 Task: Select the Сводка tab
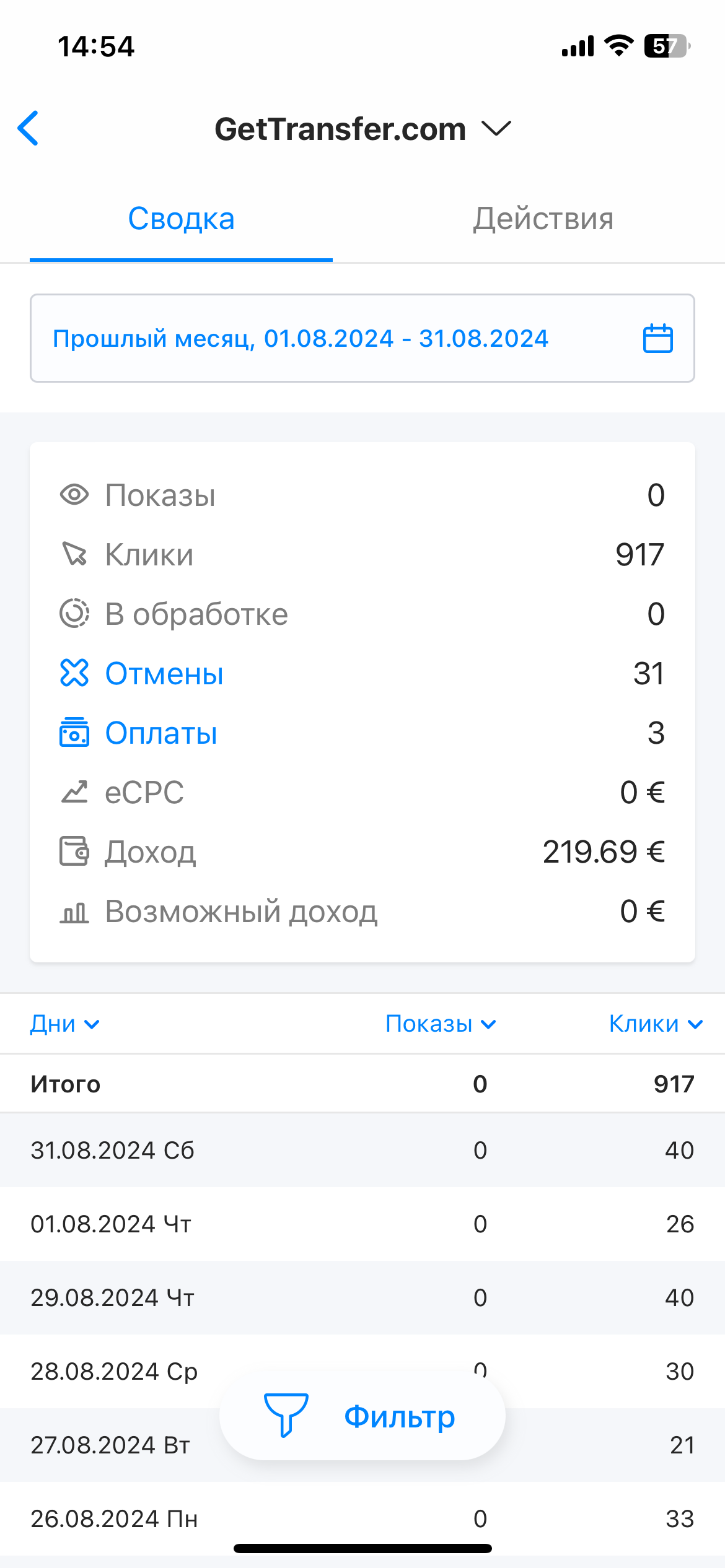[x=181, y=219]
